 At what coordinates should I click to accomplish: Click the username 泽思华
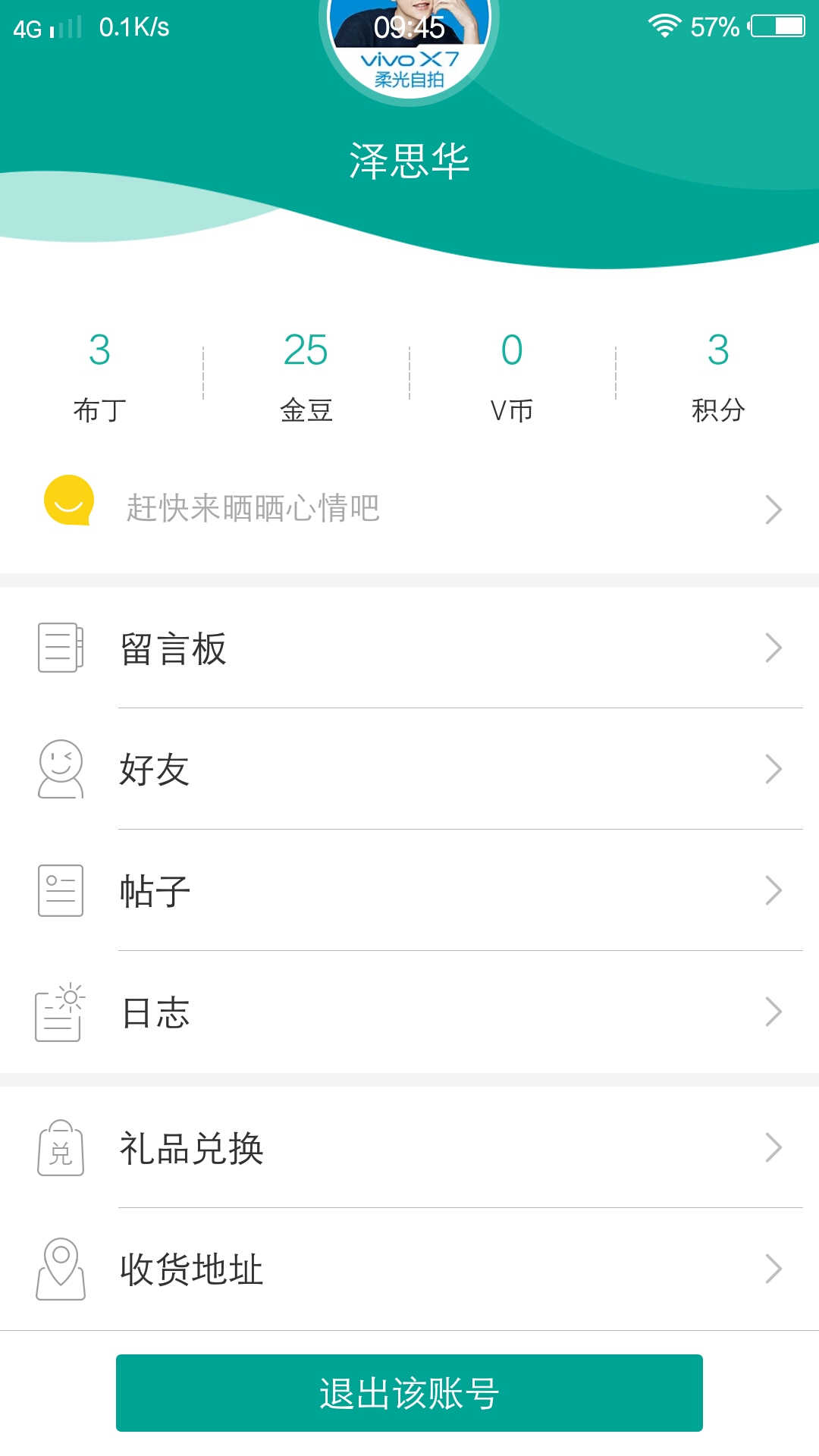(409, 161)
